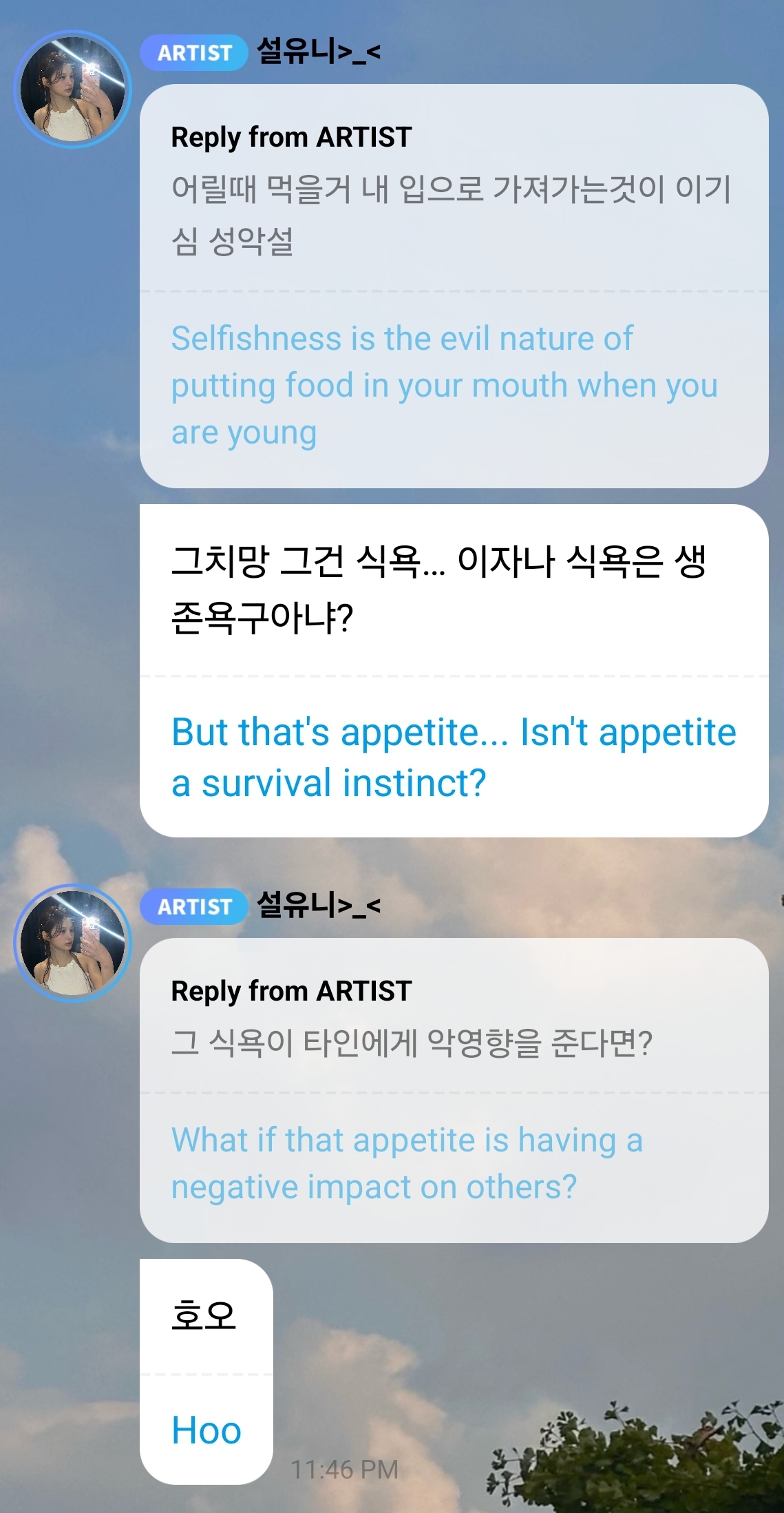The width and height of the screenshot is (784, 1513).
Task: Open artist avatar beside the negative impact reply
Action: point(73,943)
